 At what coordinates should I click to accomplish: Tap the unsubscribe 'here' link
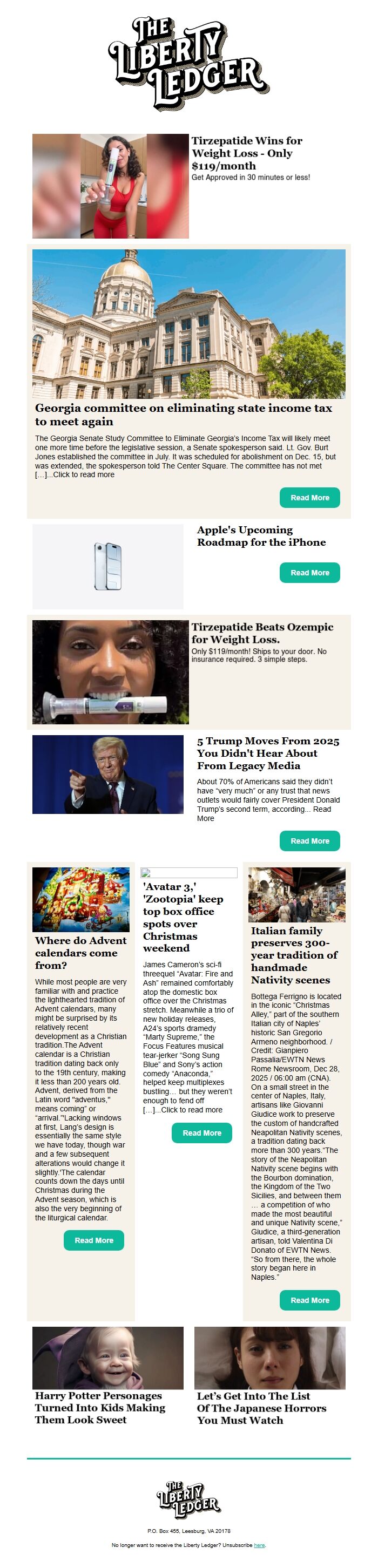[259, 1545]
